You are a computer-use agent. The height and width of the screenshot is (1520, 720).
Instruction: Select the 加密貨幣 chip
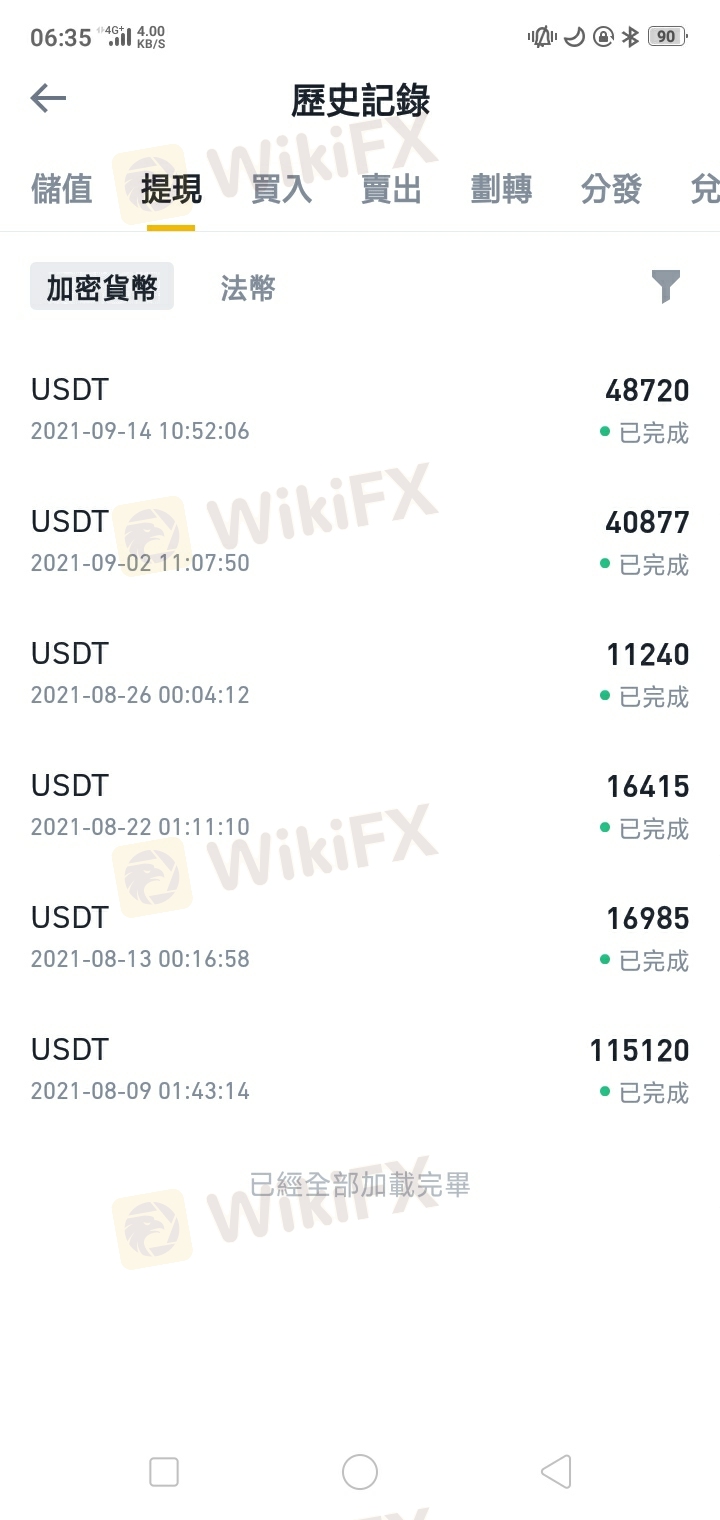click(x=102, y=287)
